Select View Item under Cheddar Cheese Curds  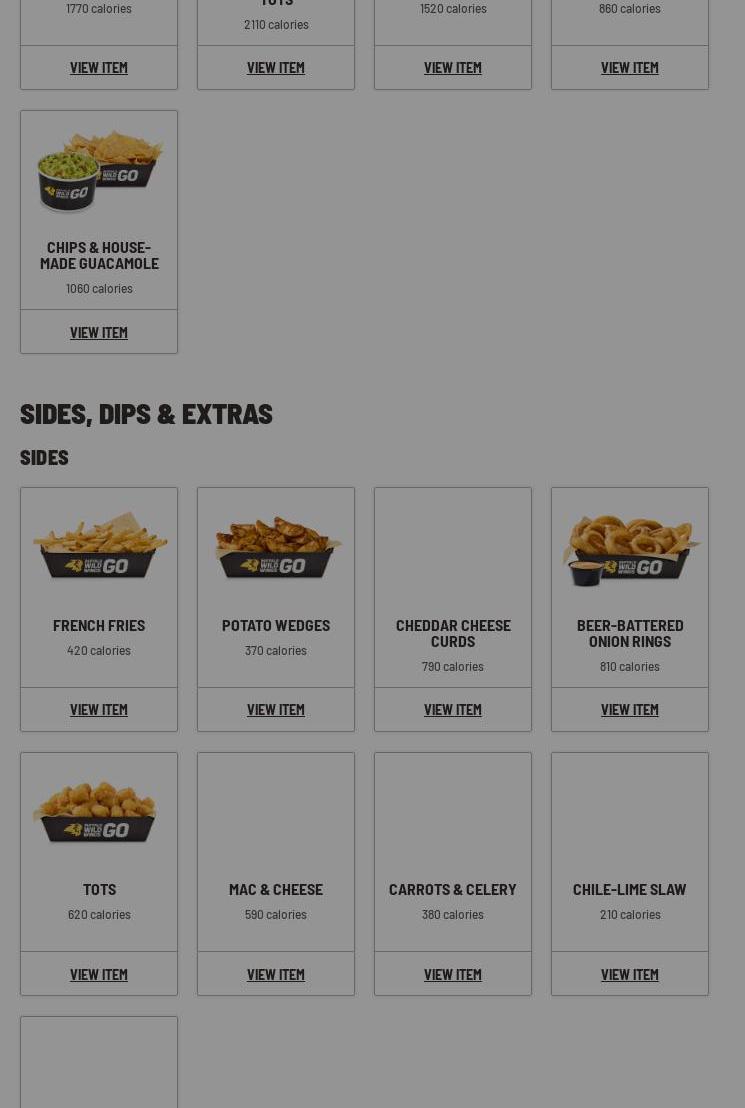tap(453, 709)
